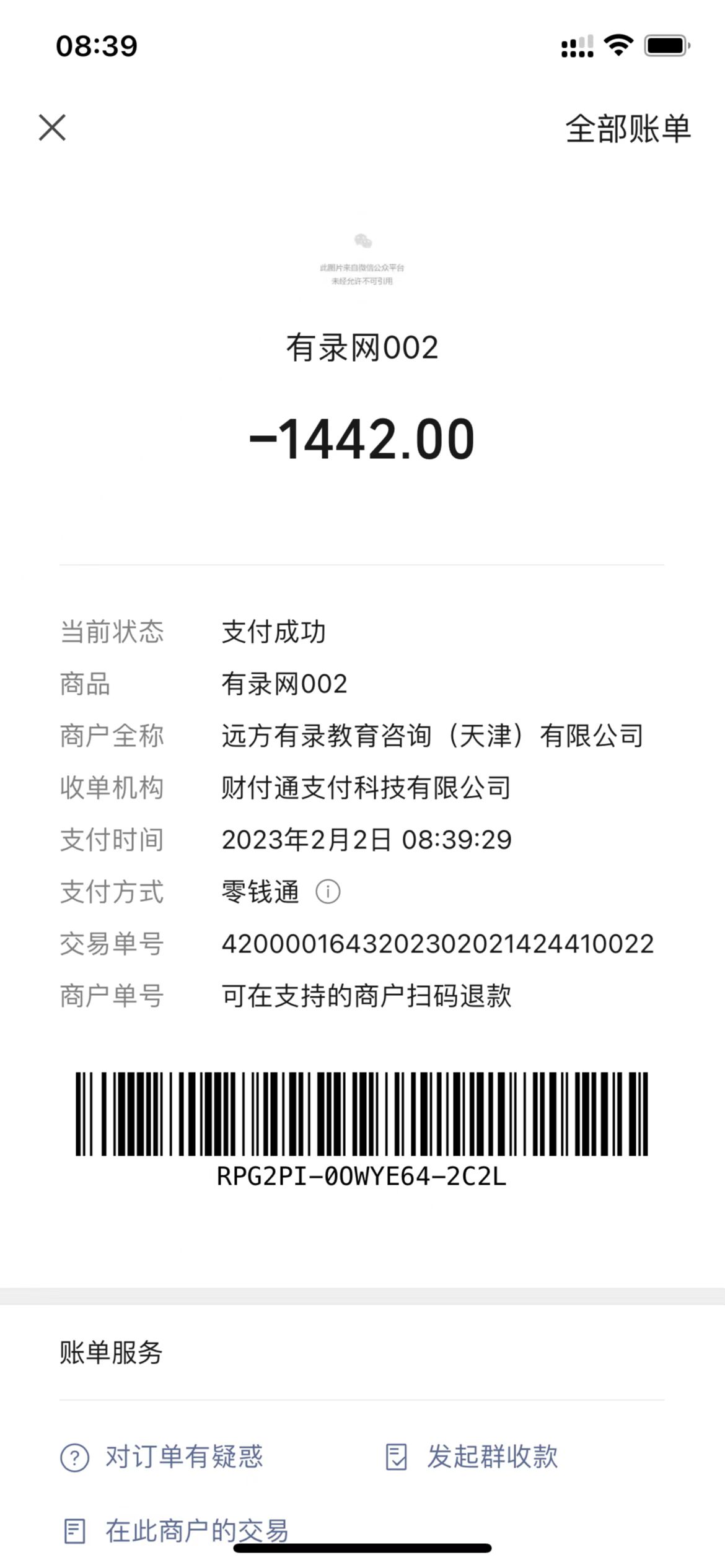The image size is (725, 1568).
Task: Close the bill details page
Action: (x=52, y=128)
